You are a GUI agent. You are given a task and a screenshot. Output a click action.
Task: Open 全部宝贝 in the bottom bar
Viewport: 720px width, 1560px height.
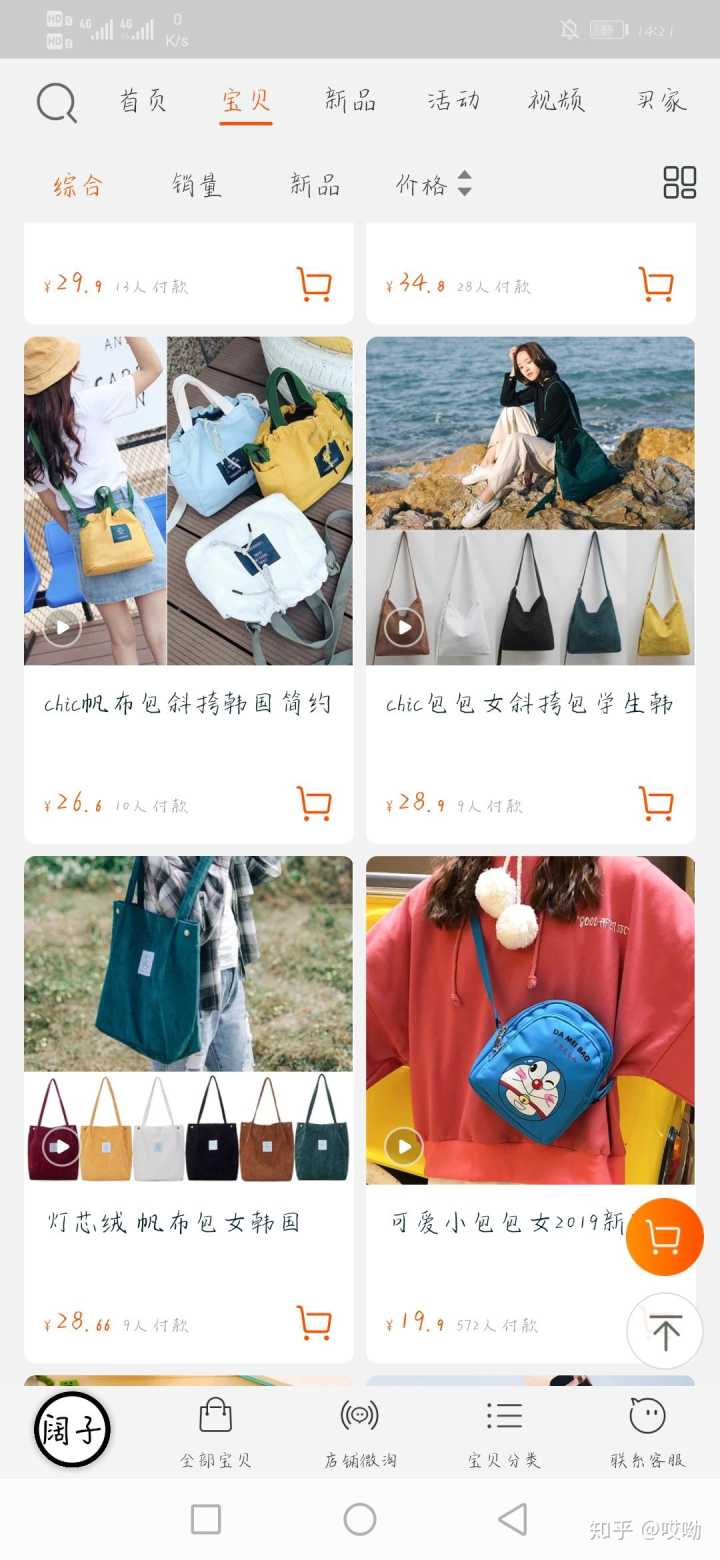tap(215, 1432)
